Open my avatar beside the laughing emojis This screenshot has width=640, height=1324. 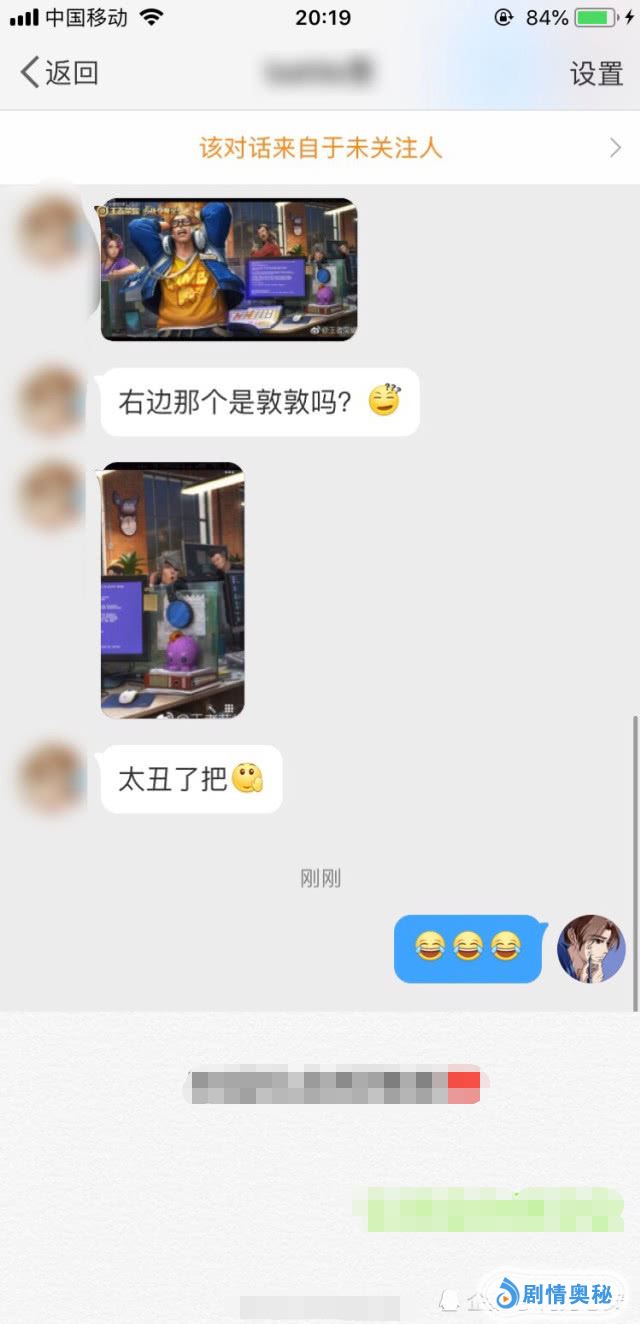pos(591,948)
